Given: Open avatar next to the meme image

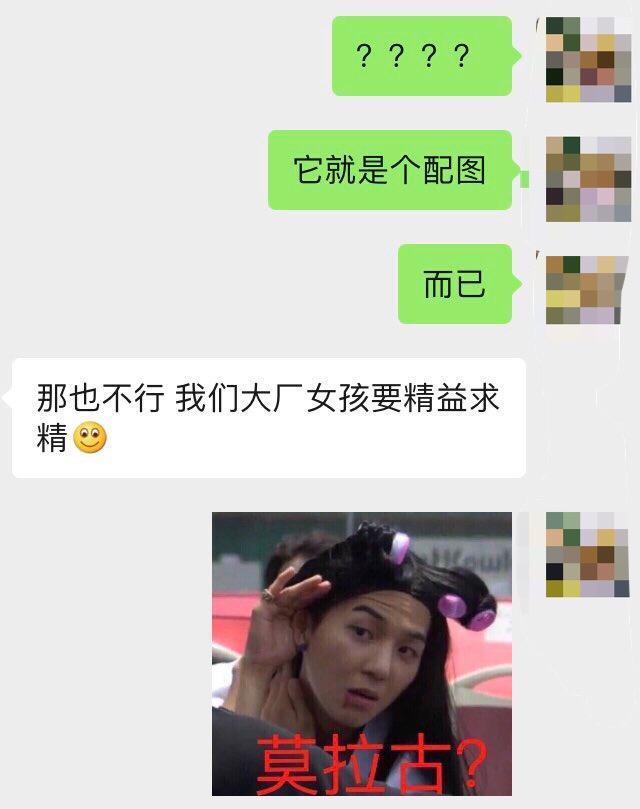Looking at the screenshot, I should [588, 554].
